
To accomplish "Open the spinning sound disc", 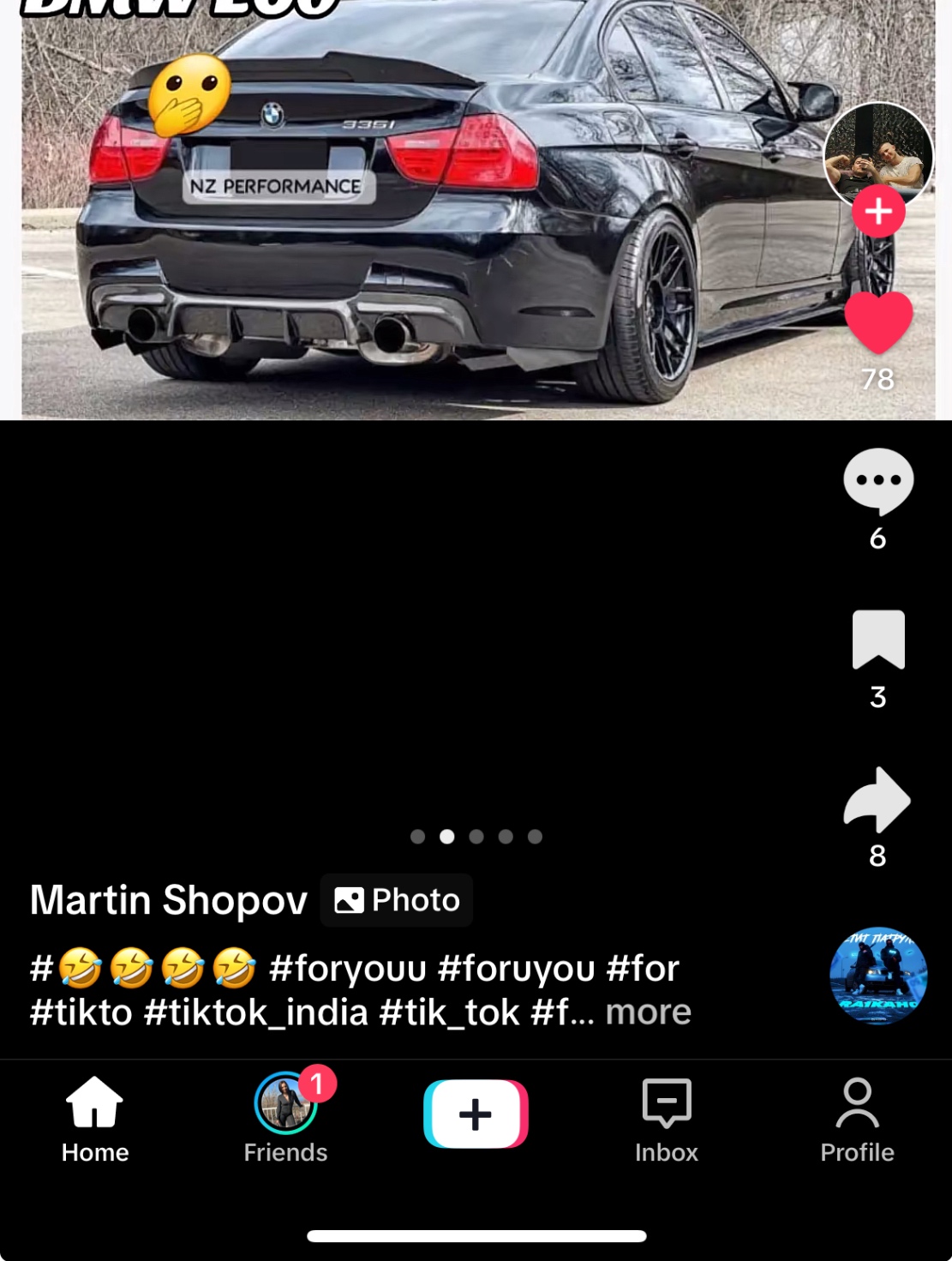I will point(878,976).
